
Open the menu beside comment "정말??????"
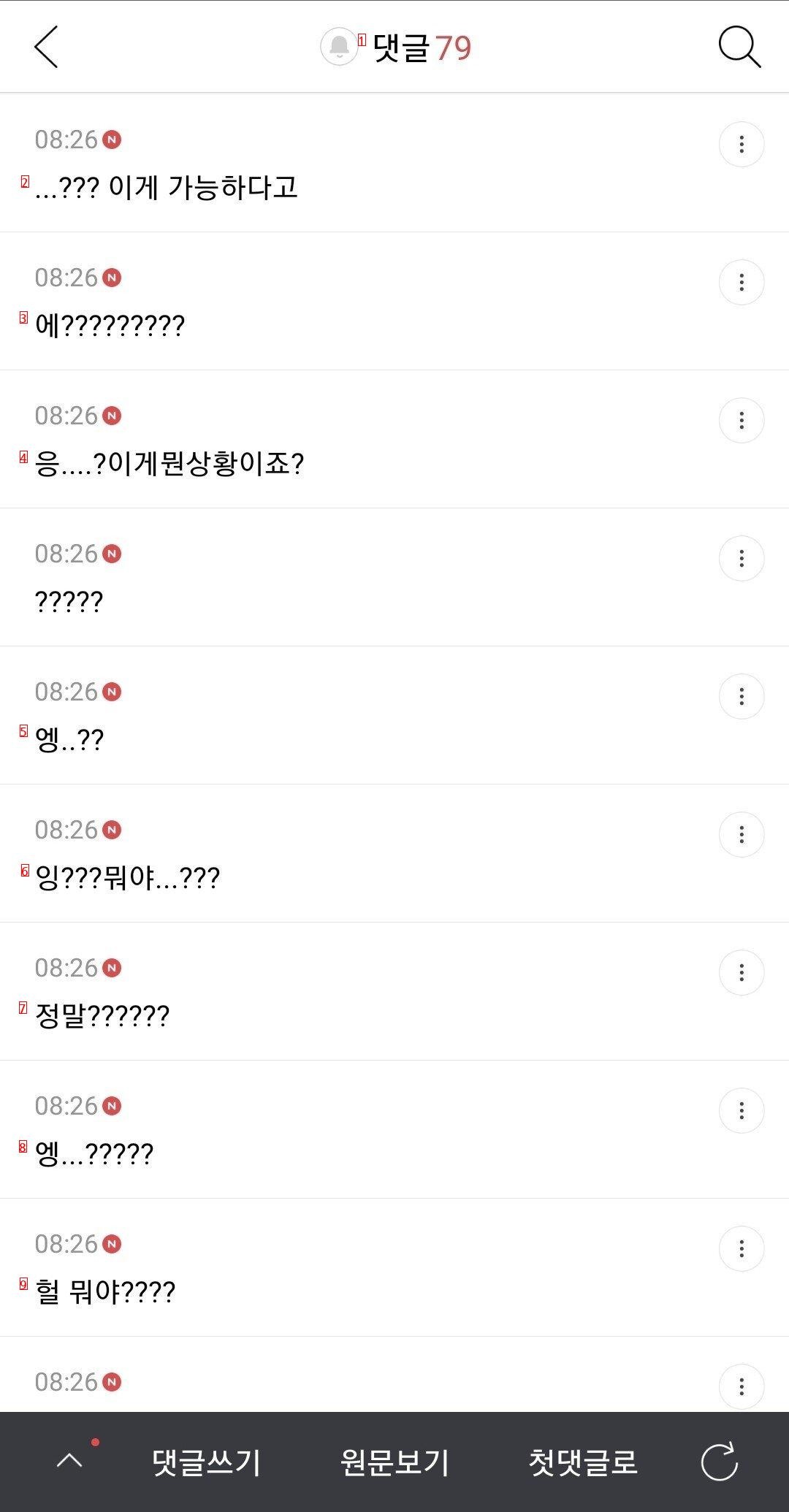(x=742, y=972)
